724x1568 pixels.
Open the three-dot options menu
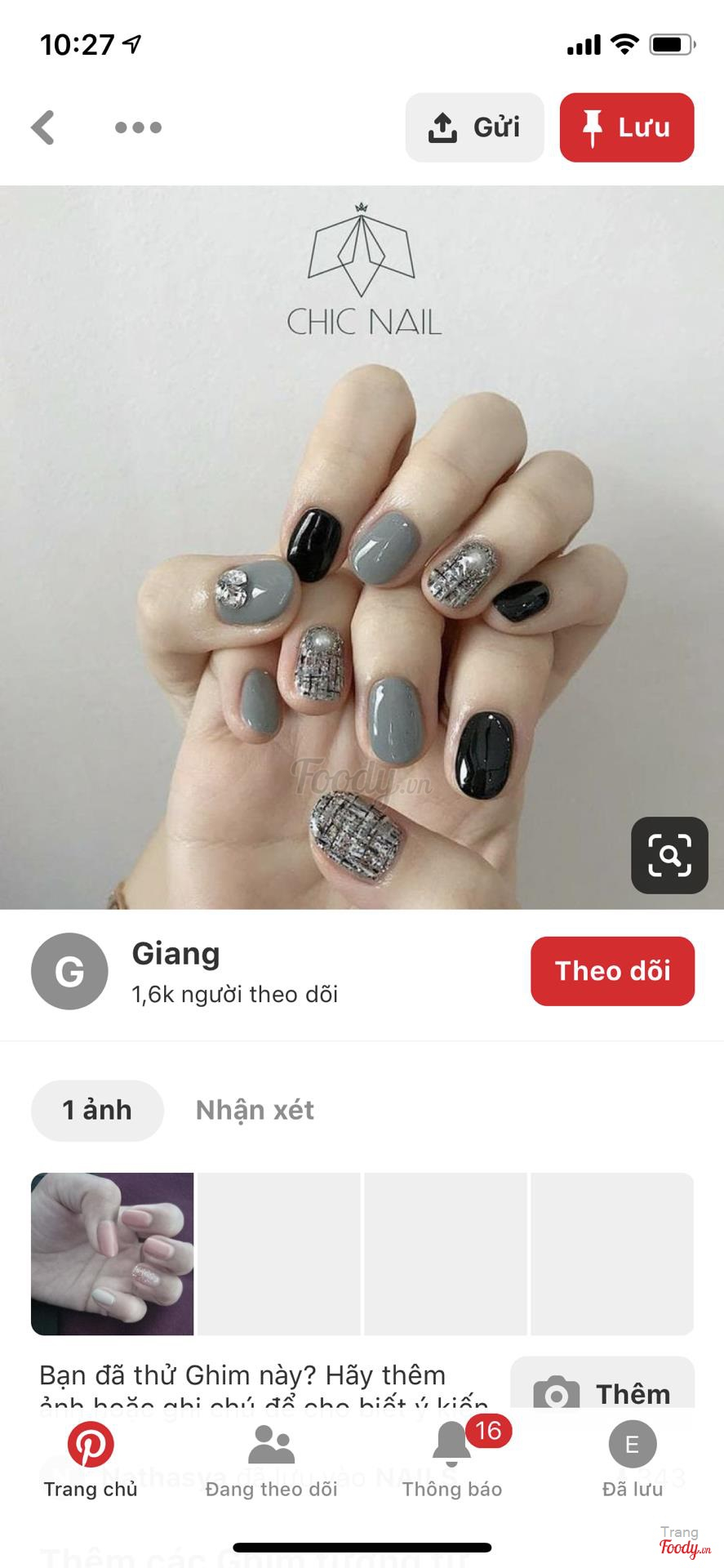pos(138,127)
